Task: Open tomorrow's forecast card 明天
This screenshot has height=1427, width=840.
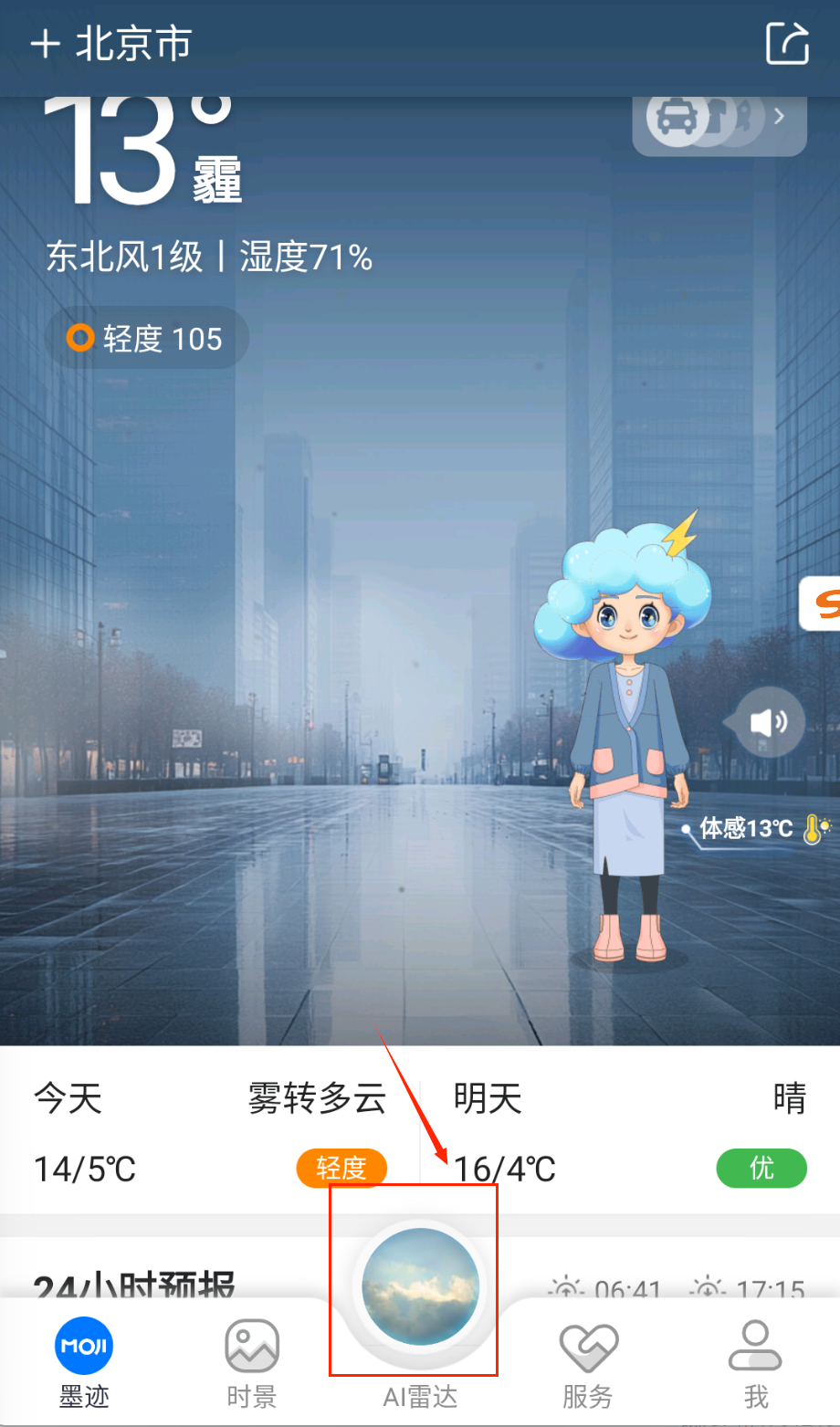Action: click(x=630, y=1132)
